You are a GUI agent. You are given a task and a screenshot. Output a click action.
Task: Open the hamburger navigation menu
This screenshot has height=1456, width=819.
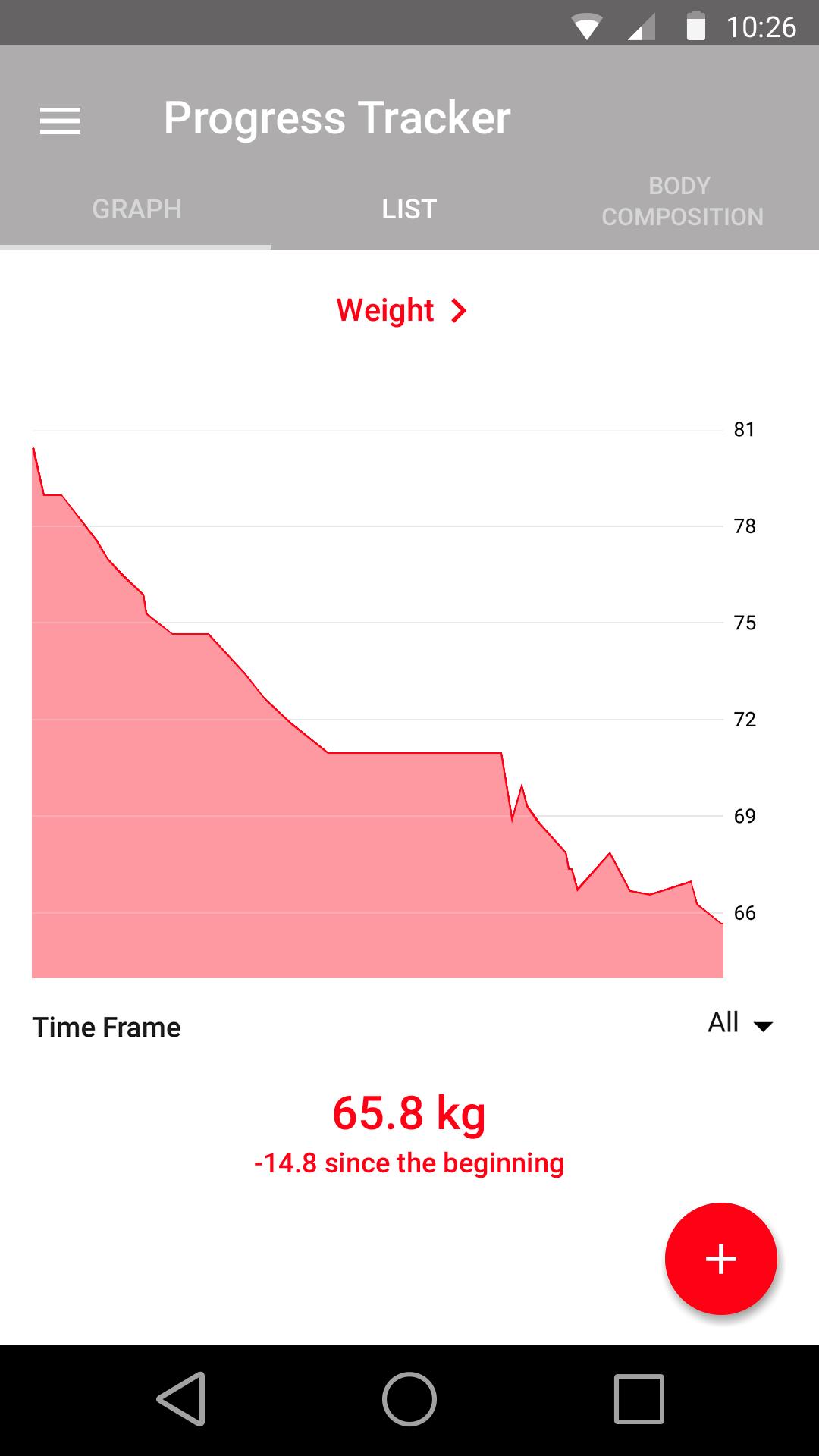60,121
